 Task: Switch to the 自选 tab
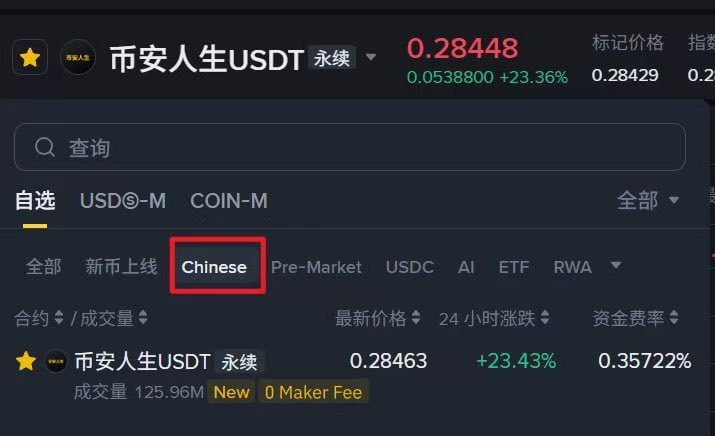[x=34, y=201]
